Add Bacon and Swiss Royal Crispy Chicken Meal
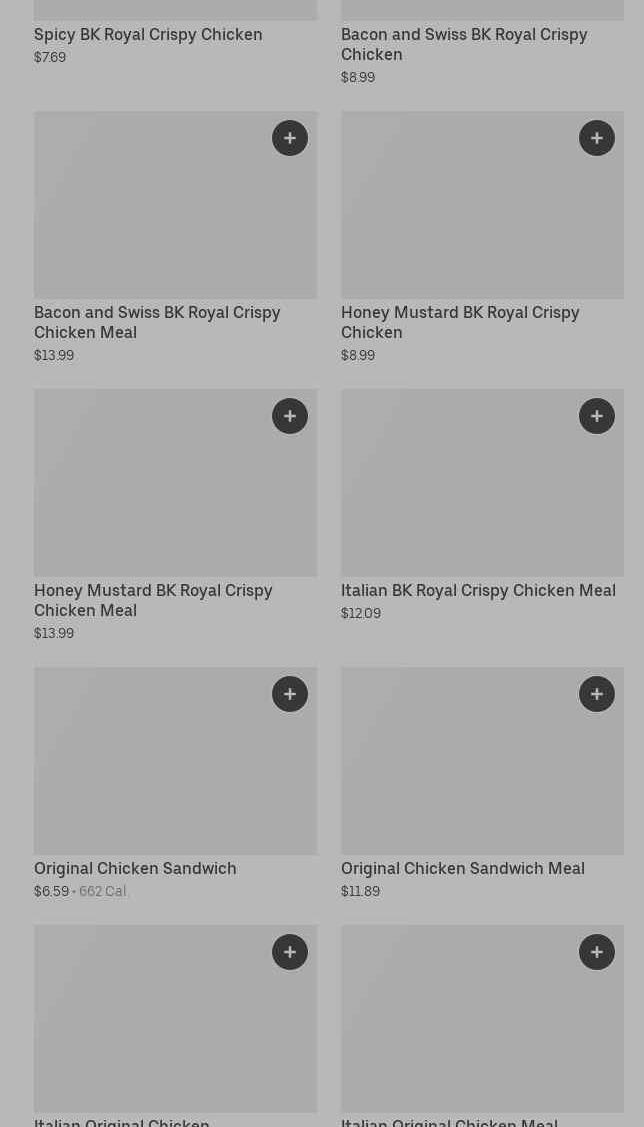Image resolution: width=644 pixels, height=1127 pixels. click(290, 138)
